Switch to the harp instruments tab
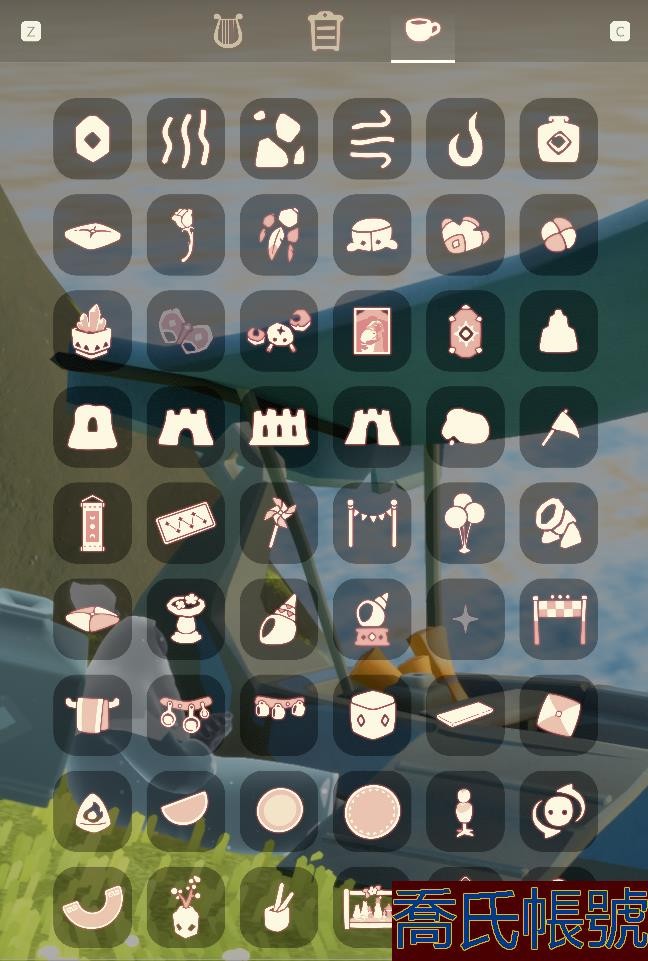This screenshot has width=648, height=961. tap(228, 31)
